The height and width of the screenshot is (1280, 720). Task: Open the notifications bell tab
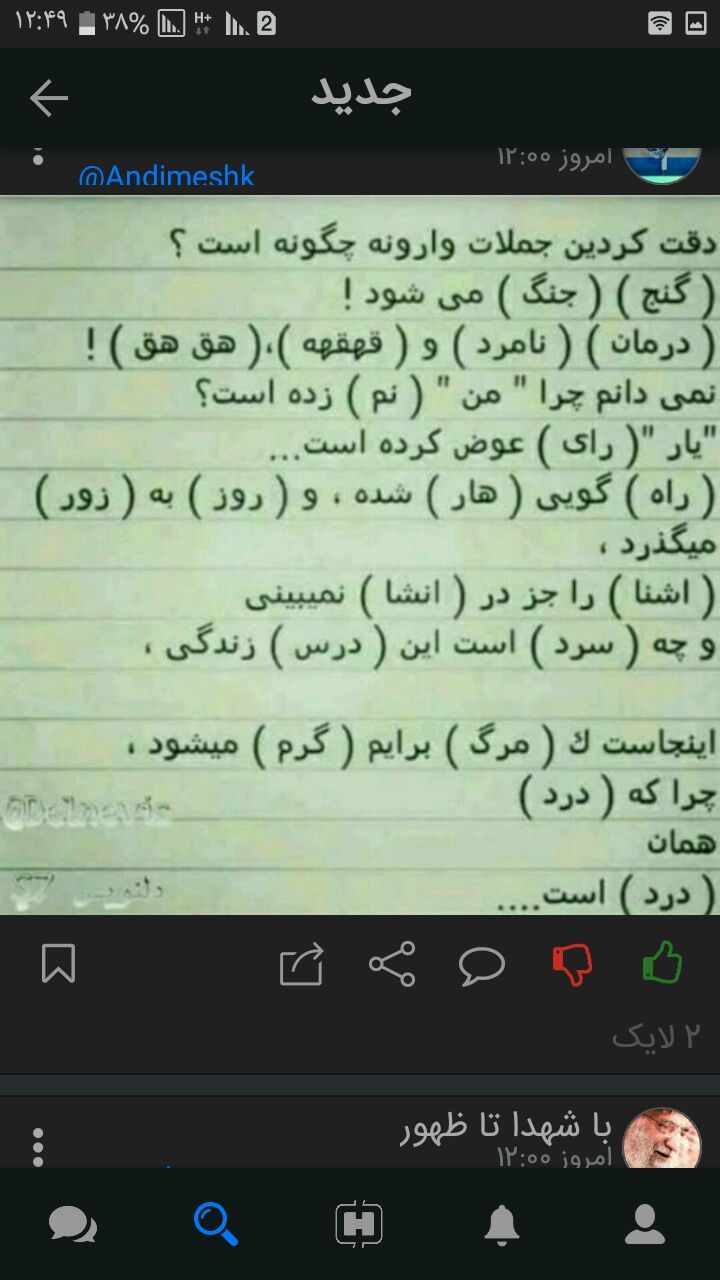(502, 1224)
